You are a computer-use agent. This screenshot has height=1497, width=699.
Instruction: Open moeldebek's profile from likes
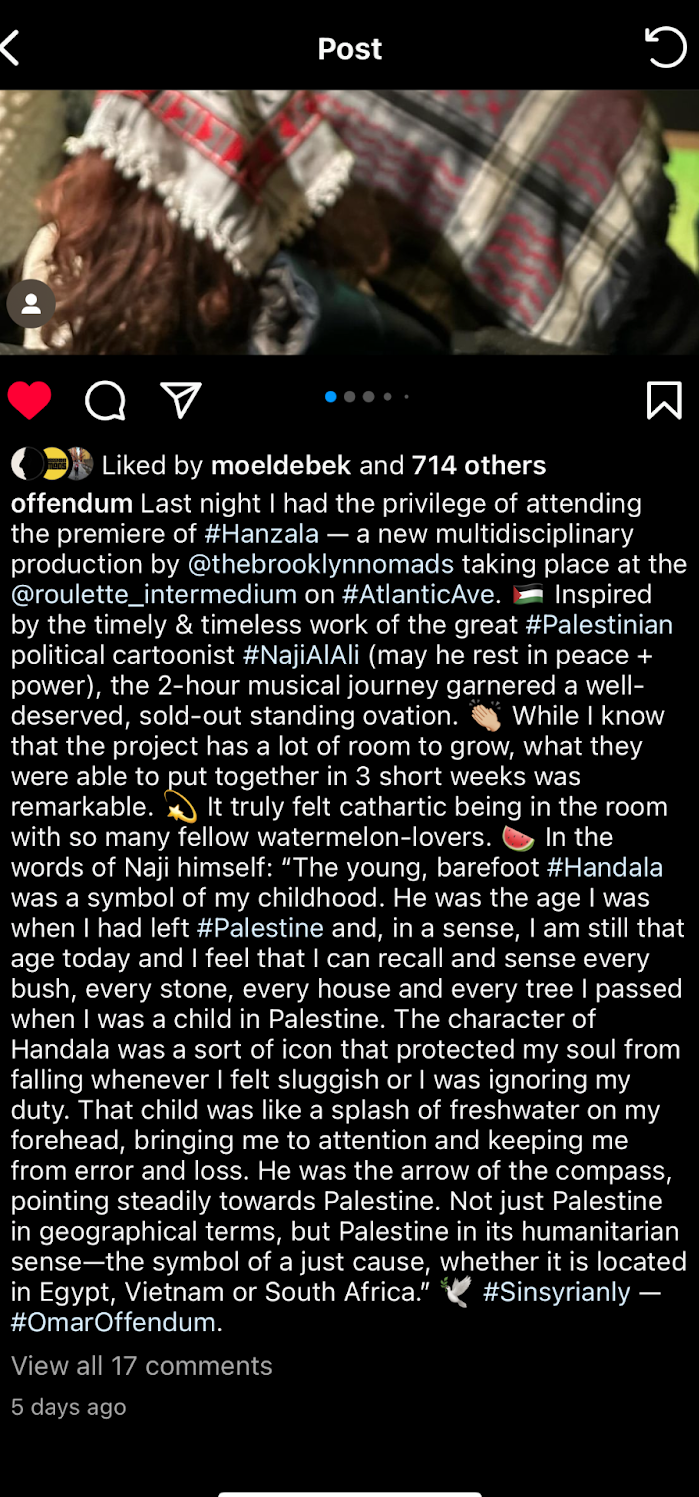click(281, 465)
